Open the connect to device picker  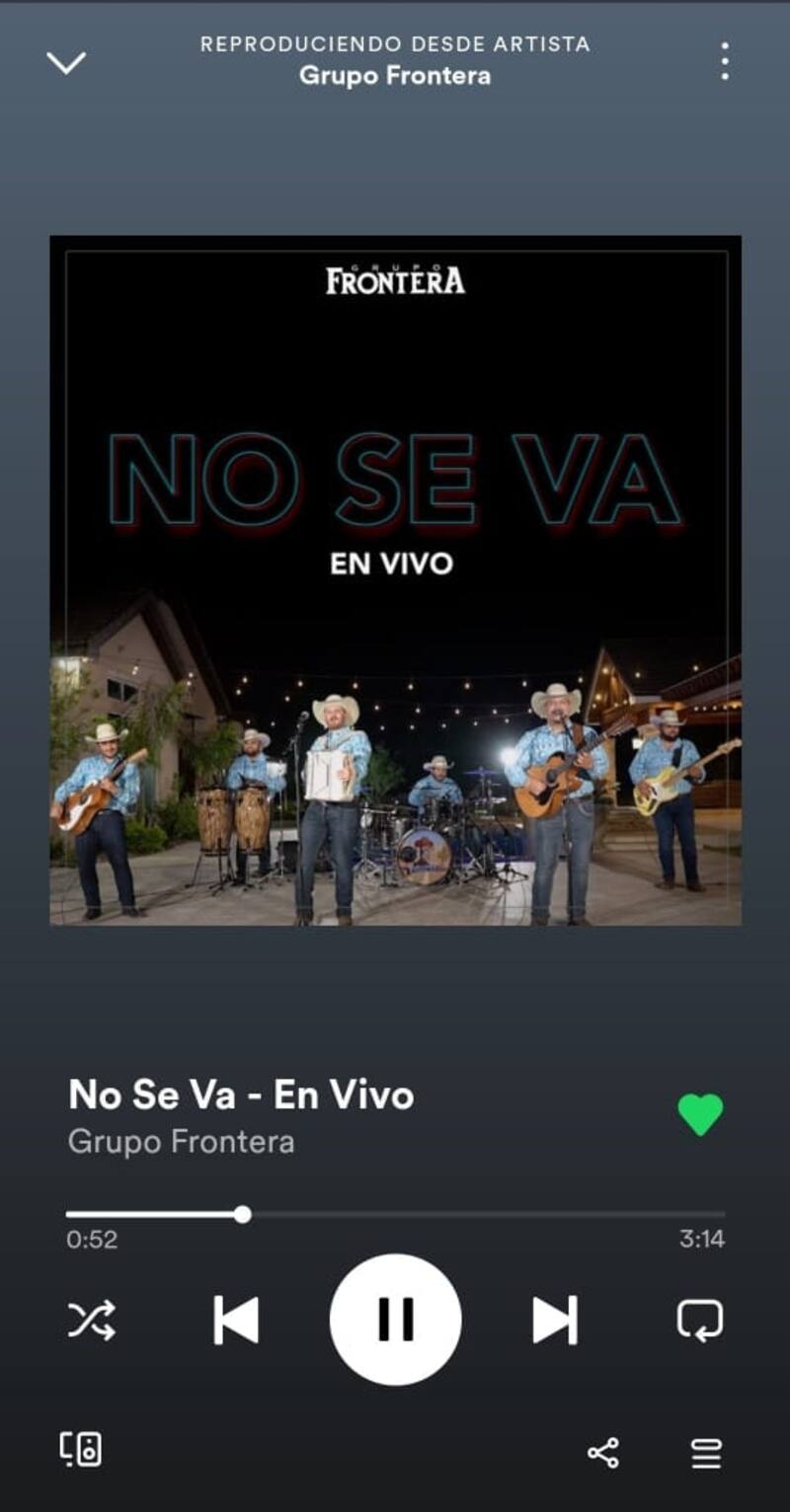[x=81, y=1450]
